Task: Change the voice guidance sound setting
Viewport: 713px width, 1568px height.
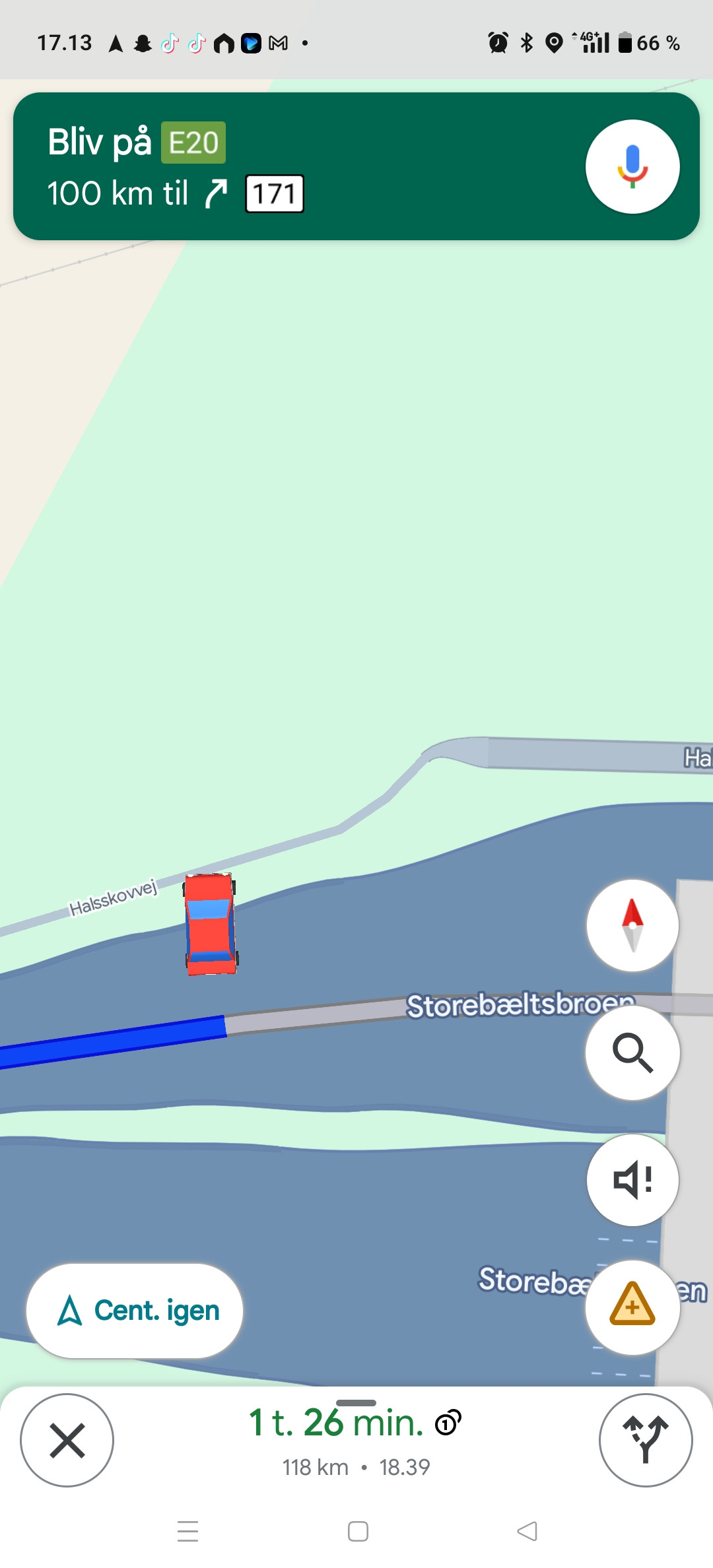Action: (632, 1180)
